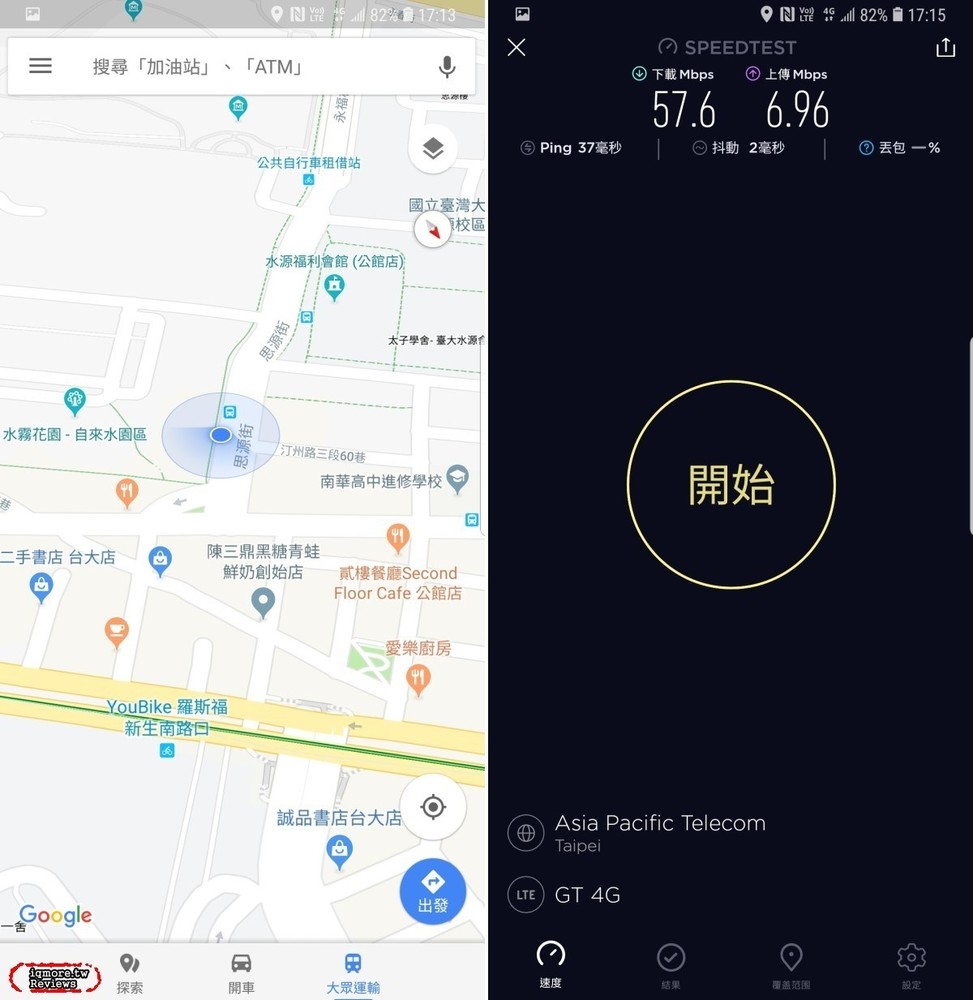Center the map on my location
The height and width of the screenshot is (1000, 973).
click(x=433, y=807)
